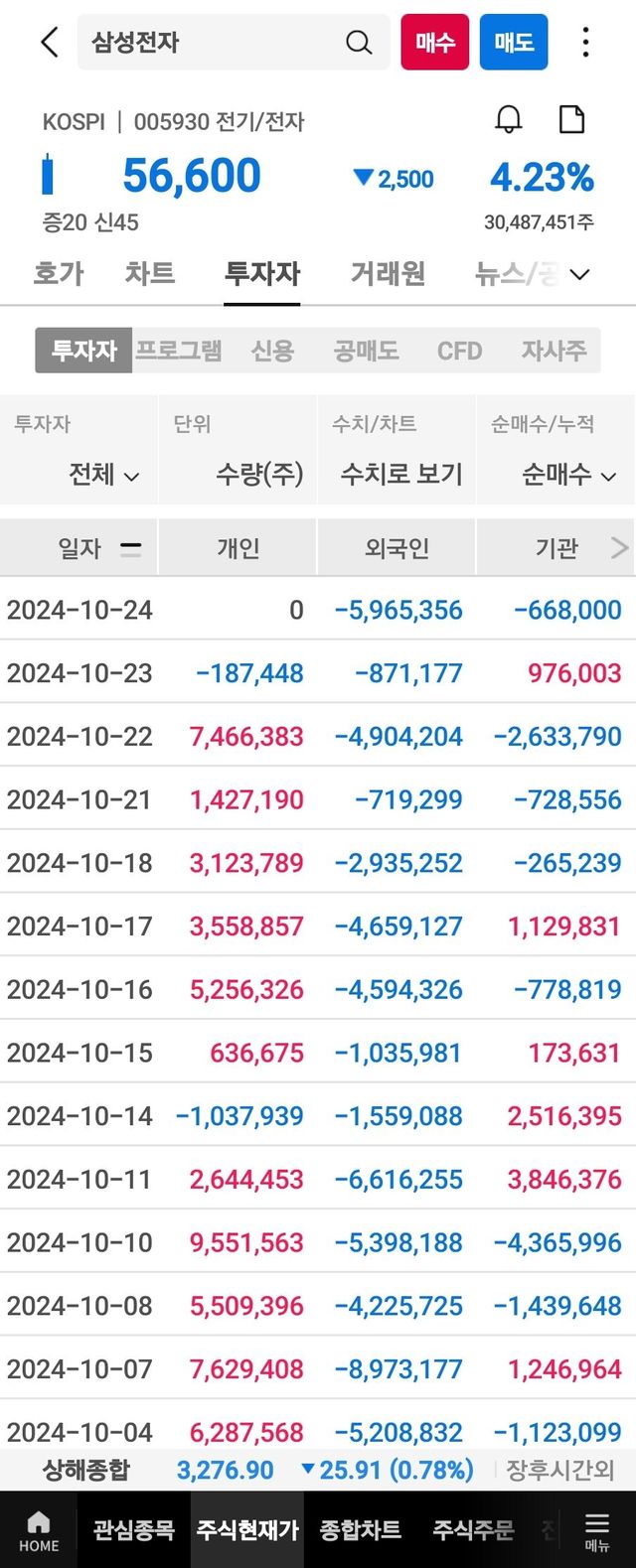Open the memo note icon
636x1568 pixels.
[x=571, y=120]
